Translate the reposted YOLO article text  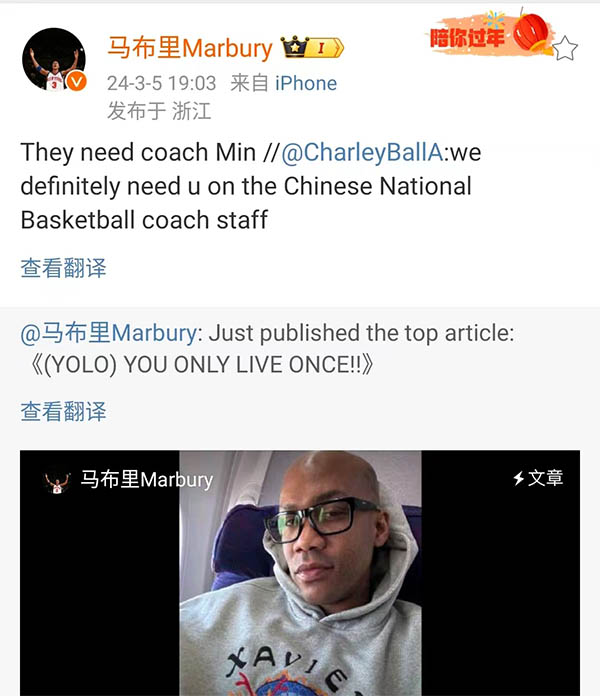pos(63,411)
